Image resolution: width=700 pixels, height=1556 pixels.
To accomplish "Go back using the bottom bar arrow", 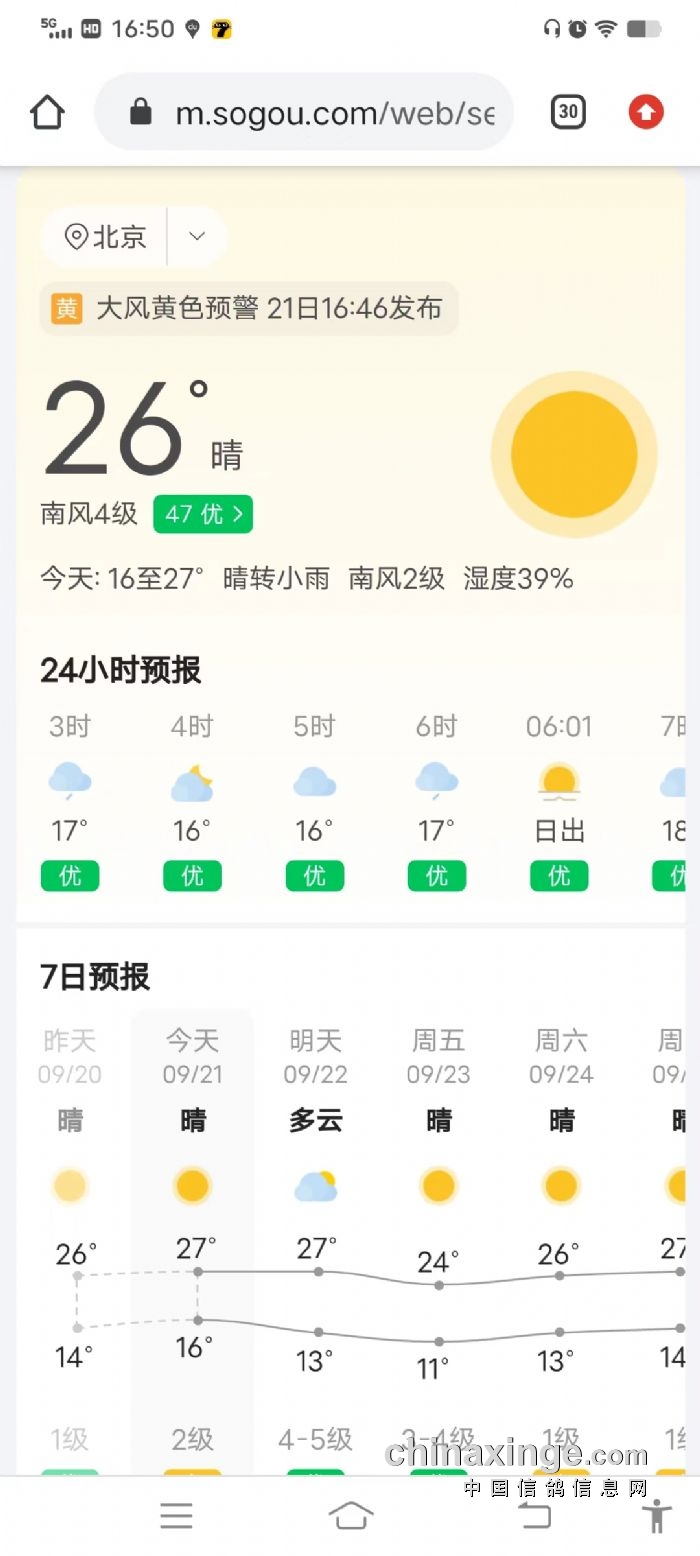I will pos(534,1515).
